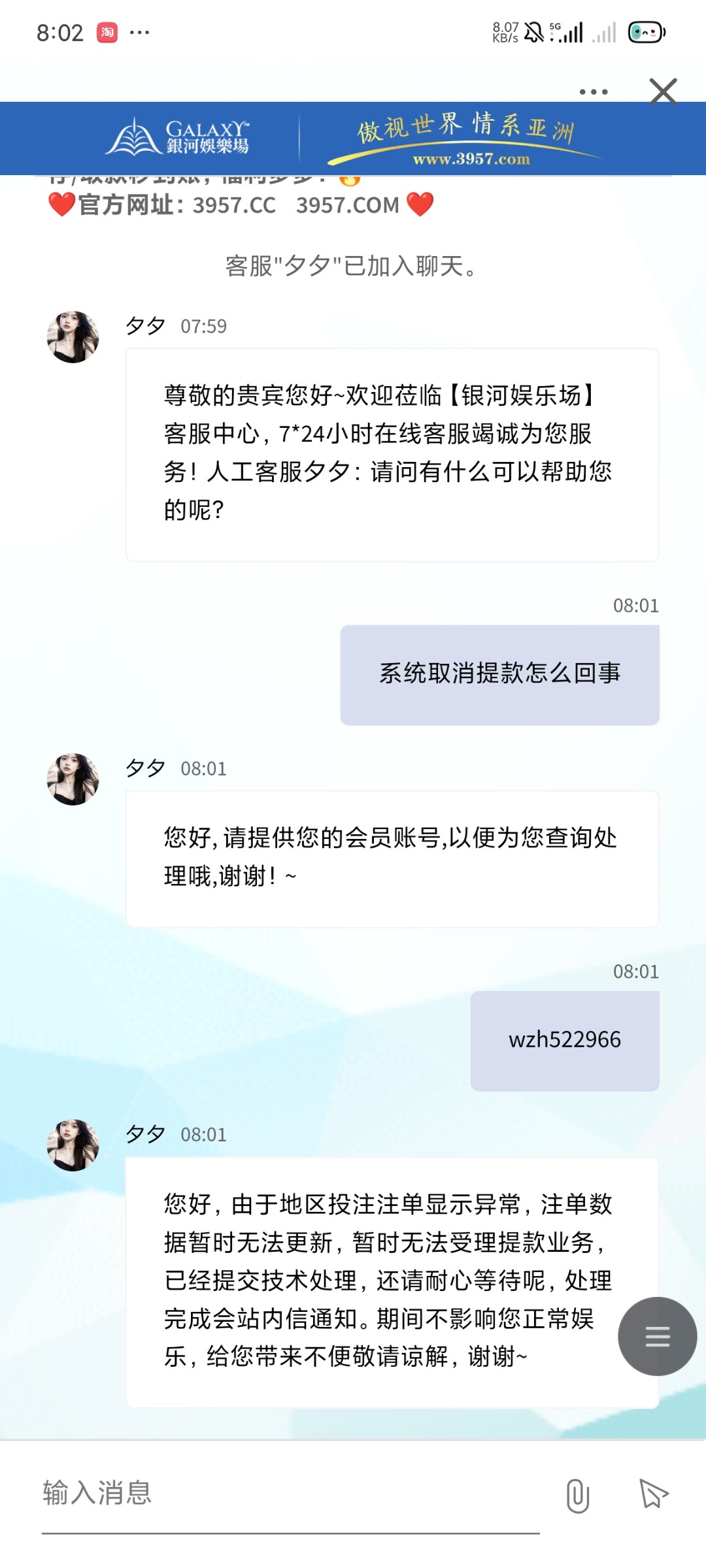Screen dimensions: 706x1568
Task: Select the wzh522966 message bubble
Action: tap(565, 1039)
